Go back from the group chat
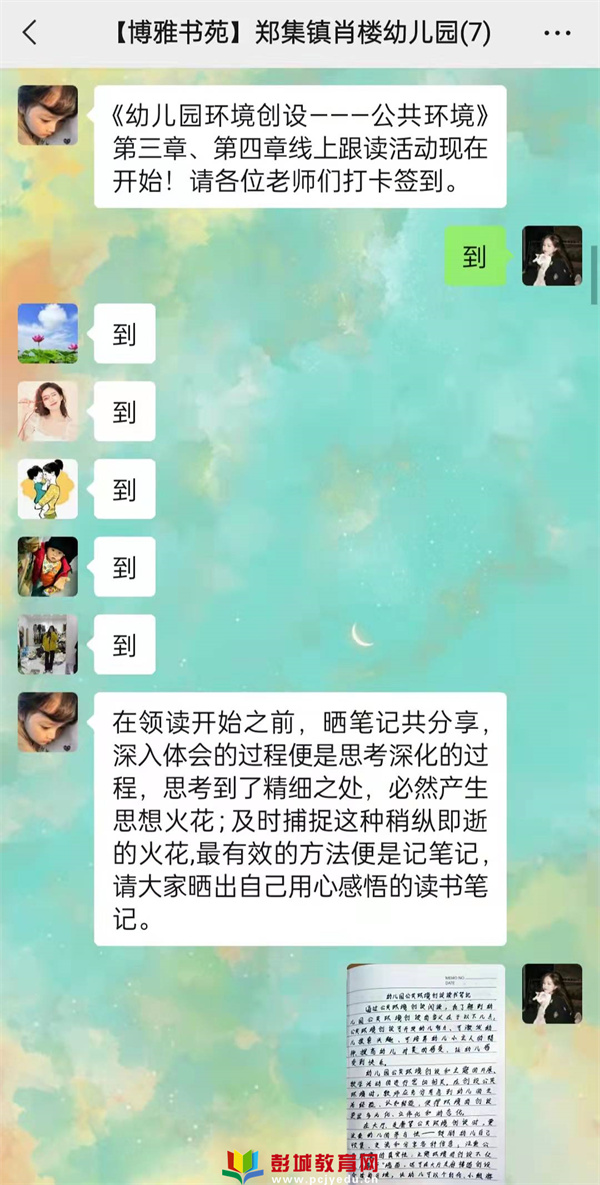This screenshot has height=1185, width=600. [x=29, y=33]
